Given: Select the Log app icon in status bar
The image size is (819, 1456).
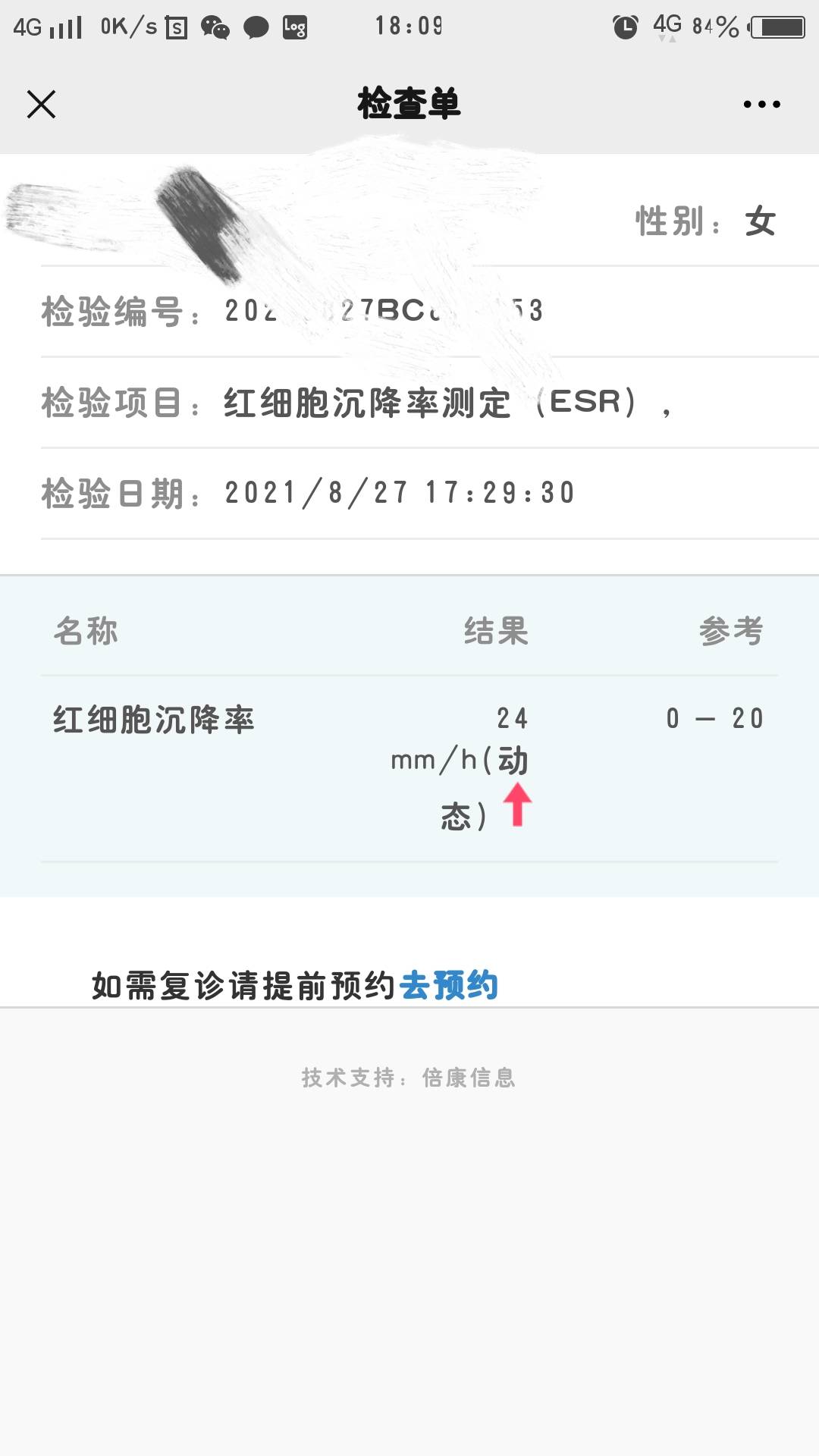Looking at the screenshot, I should pyautogui.click(x=293, y=27).
